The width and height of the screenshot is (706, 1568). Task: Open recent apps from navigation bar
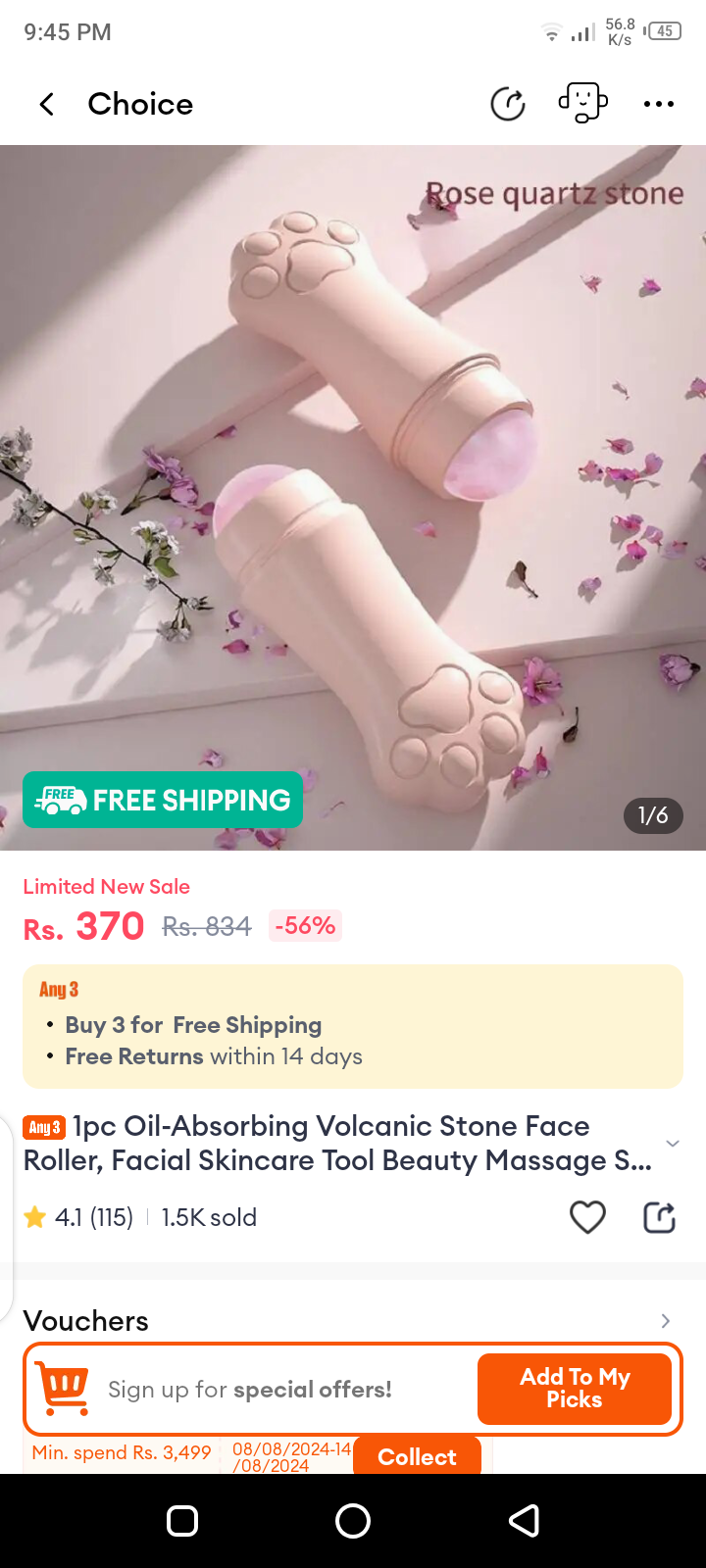point(182,1521)
